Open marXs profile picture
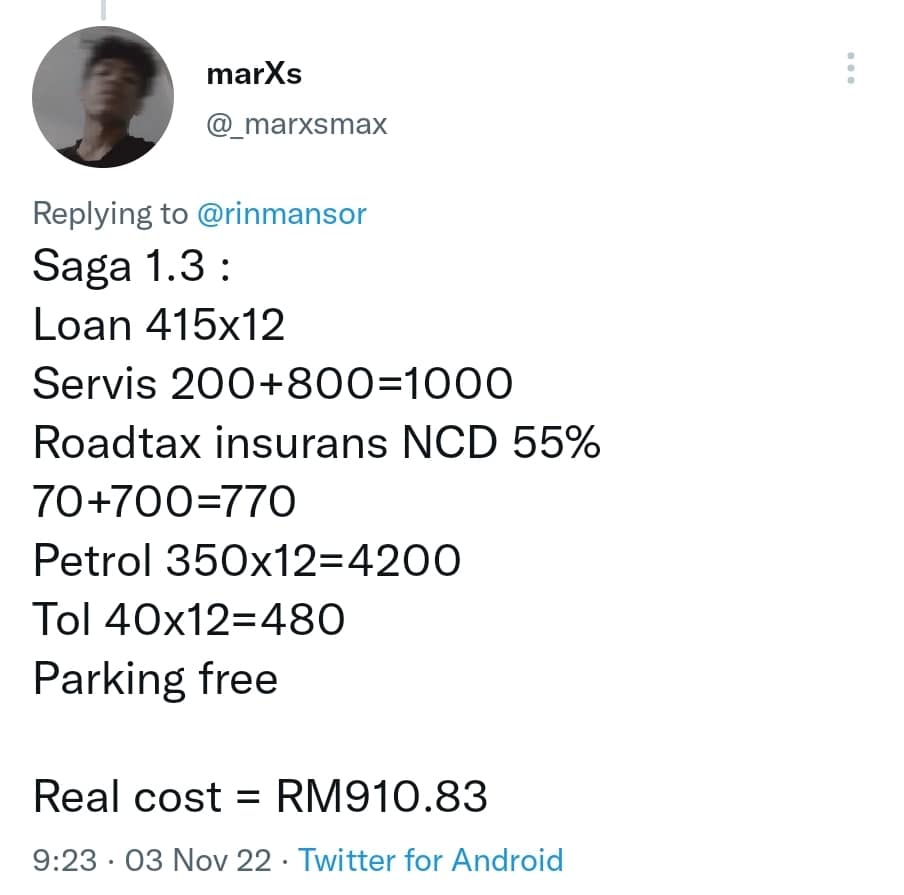The width and height of the screenshot is (904, 895). 103,97
